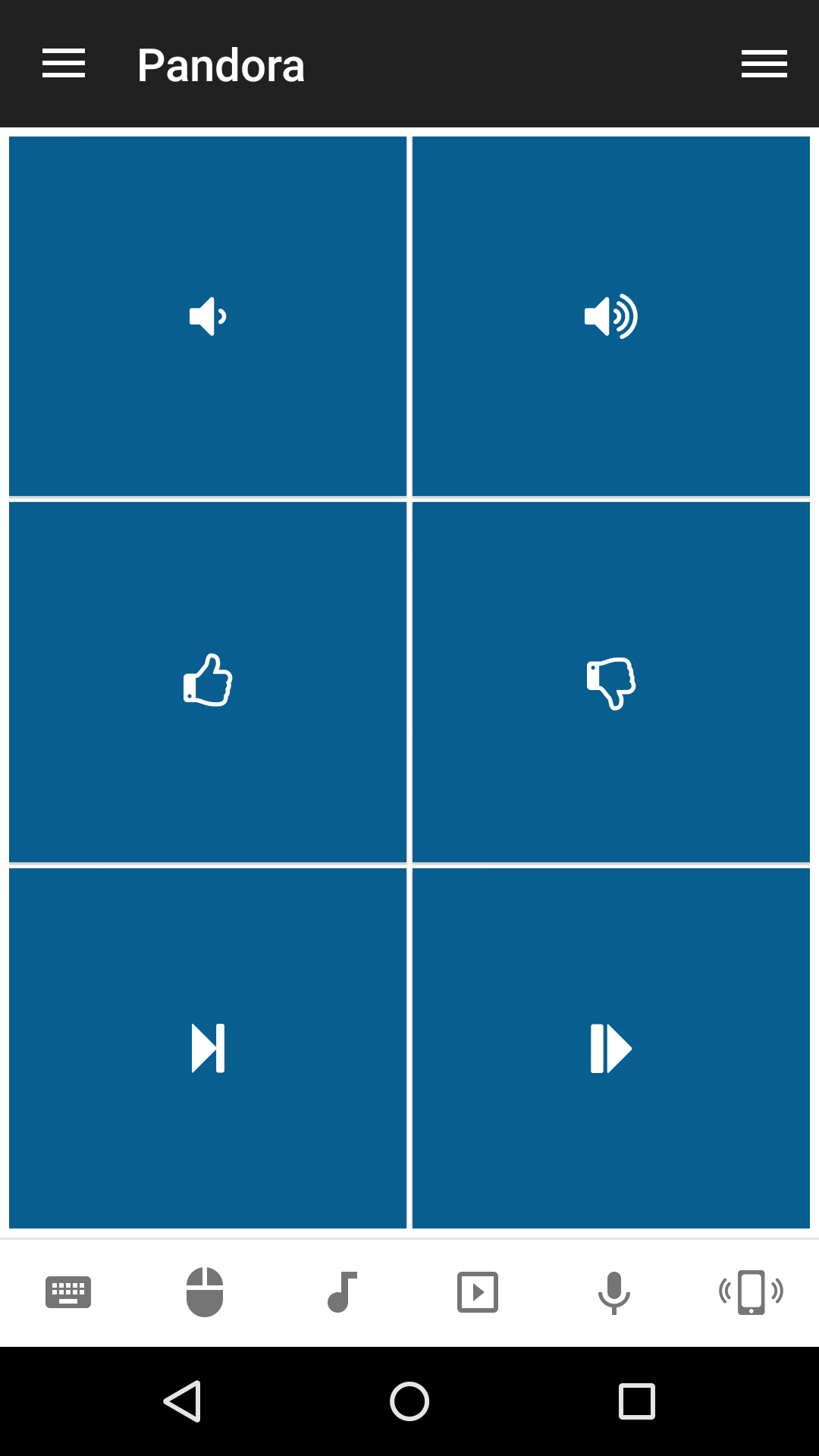The width and height of the screenshot is (819, 1456).
Task: Open the right-side menu icon
Action: point(764,64)
